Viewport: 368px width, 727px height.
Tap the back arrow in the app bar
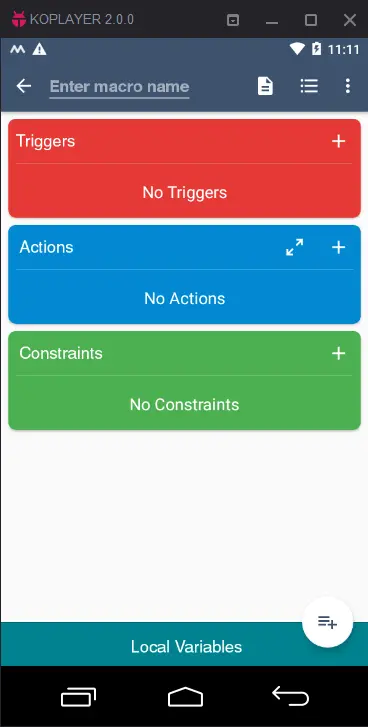pyautogui.click(x=24, y=86)
